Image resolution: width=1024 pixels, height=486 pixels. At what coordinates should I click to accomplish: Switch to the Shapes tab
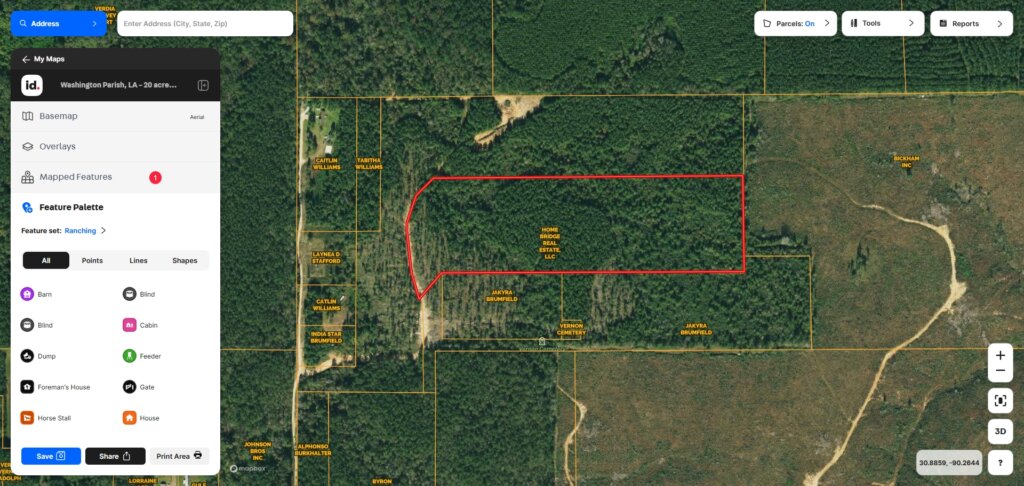tap(184, 260)
